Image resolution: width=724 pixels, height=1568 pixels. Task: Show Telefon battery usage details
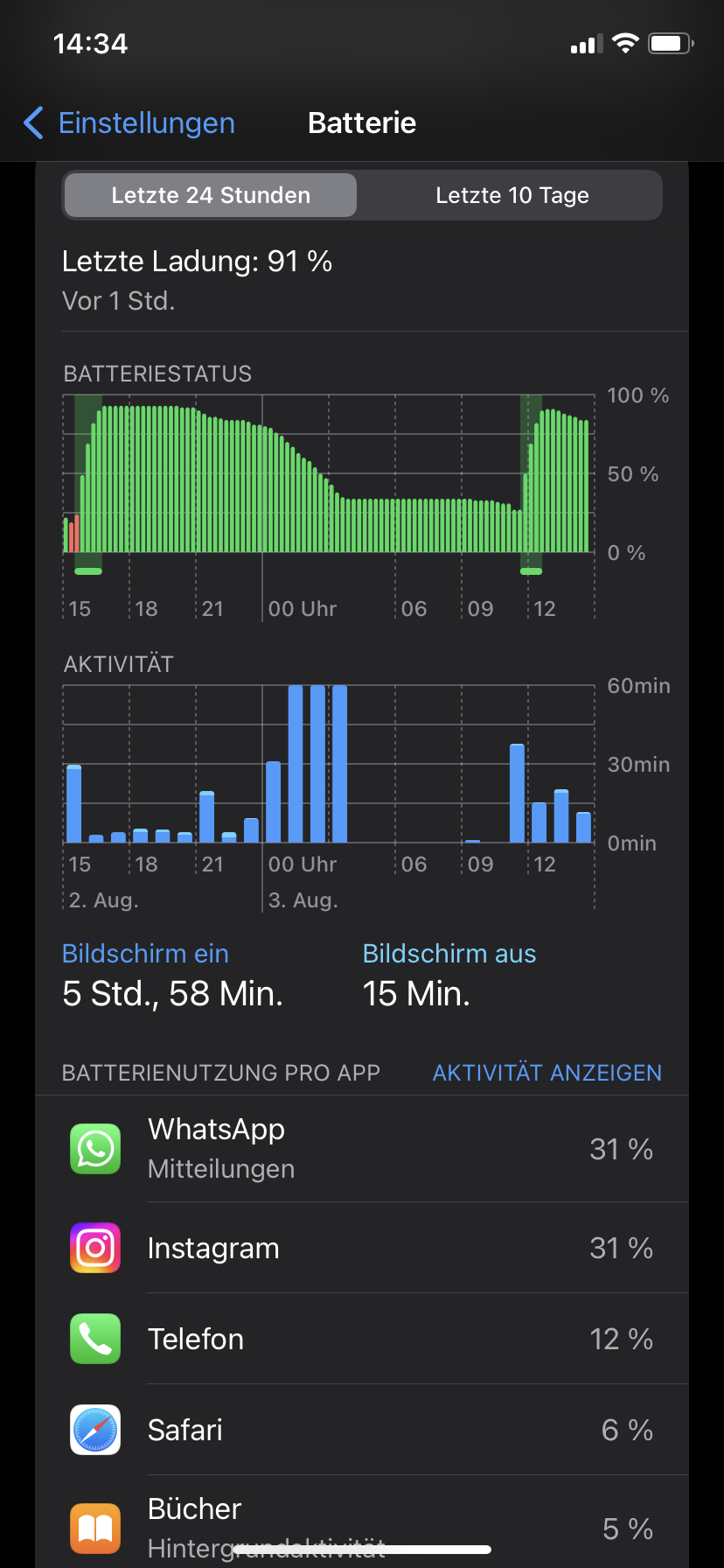362,1339
